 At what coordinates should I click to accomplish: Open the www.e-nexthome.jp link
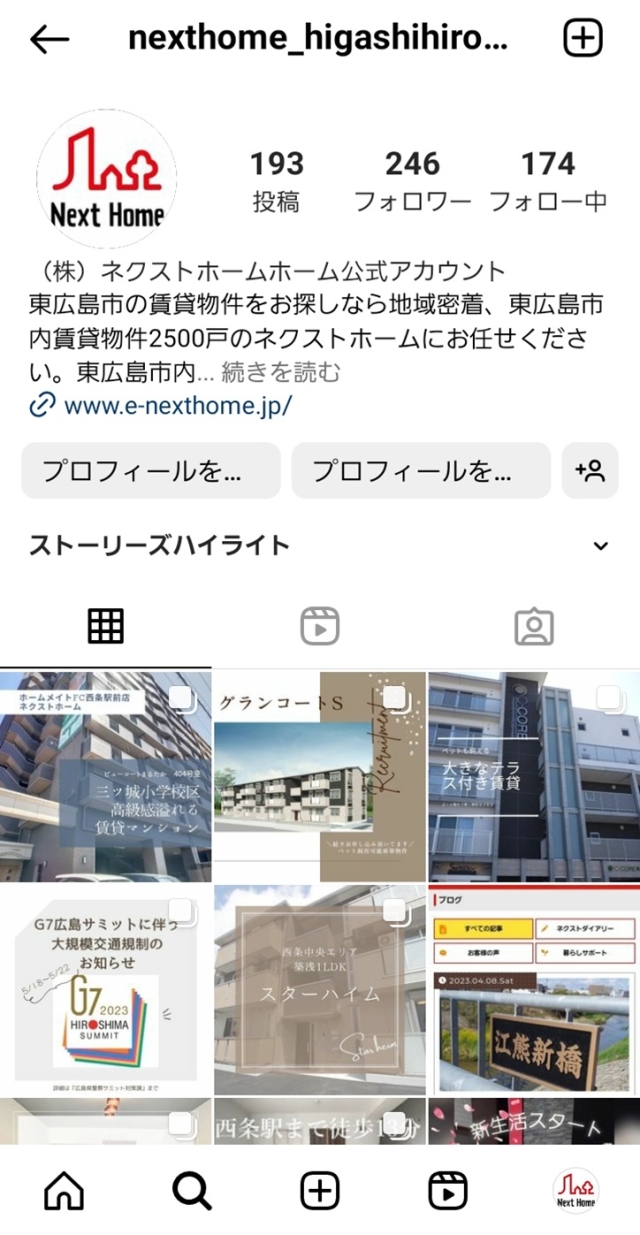click(177, 406)
